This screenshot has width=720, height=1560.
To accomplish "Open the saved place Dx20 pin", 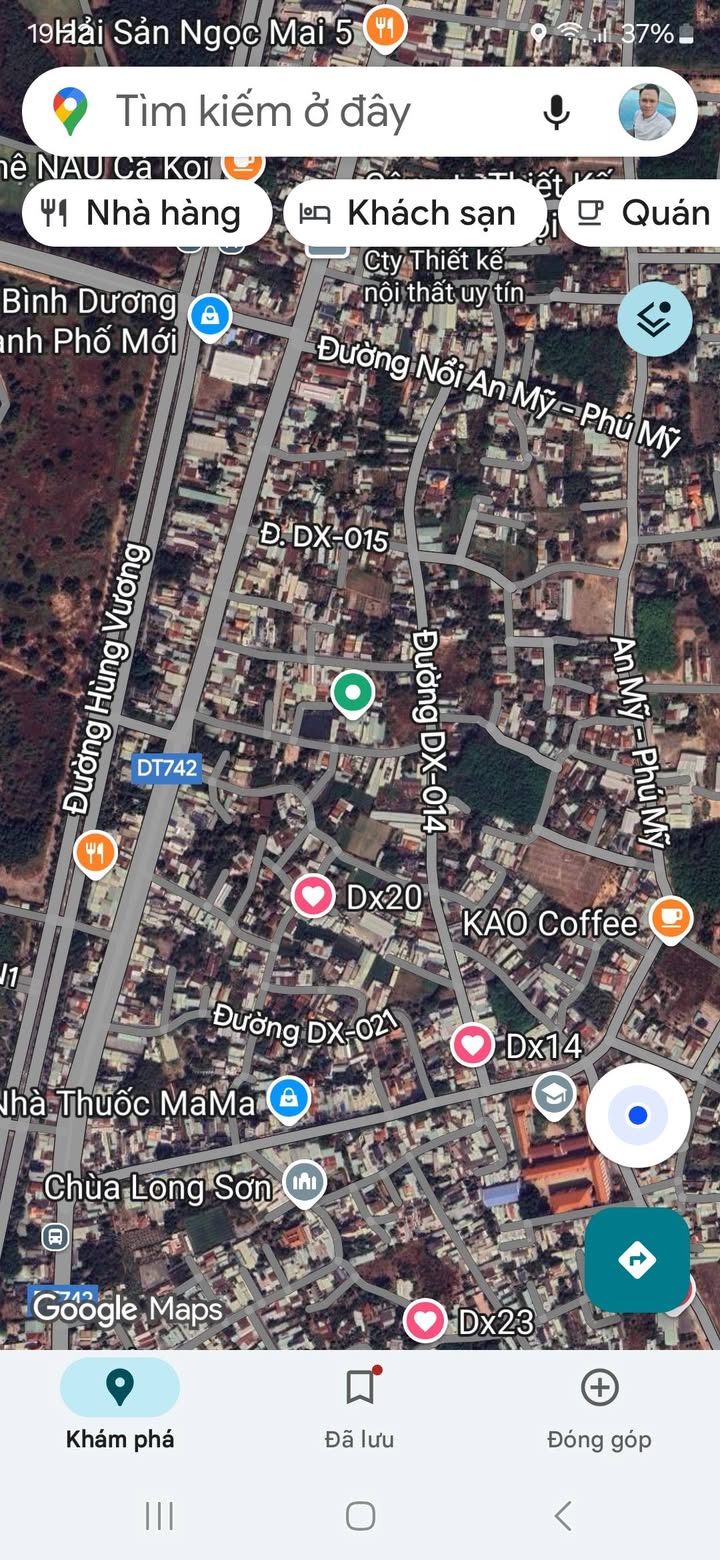I will 313,896.
